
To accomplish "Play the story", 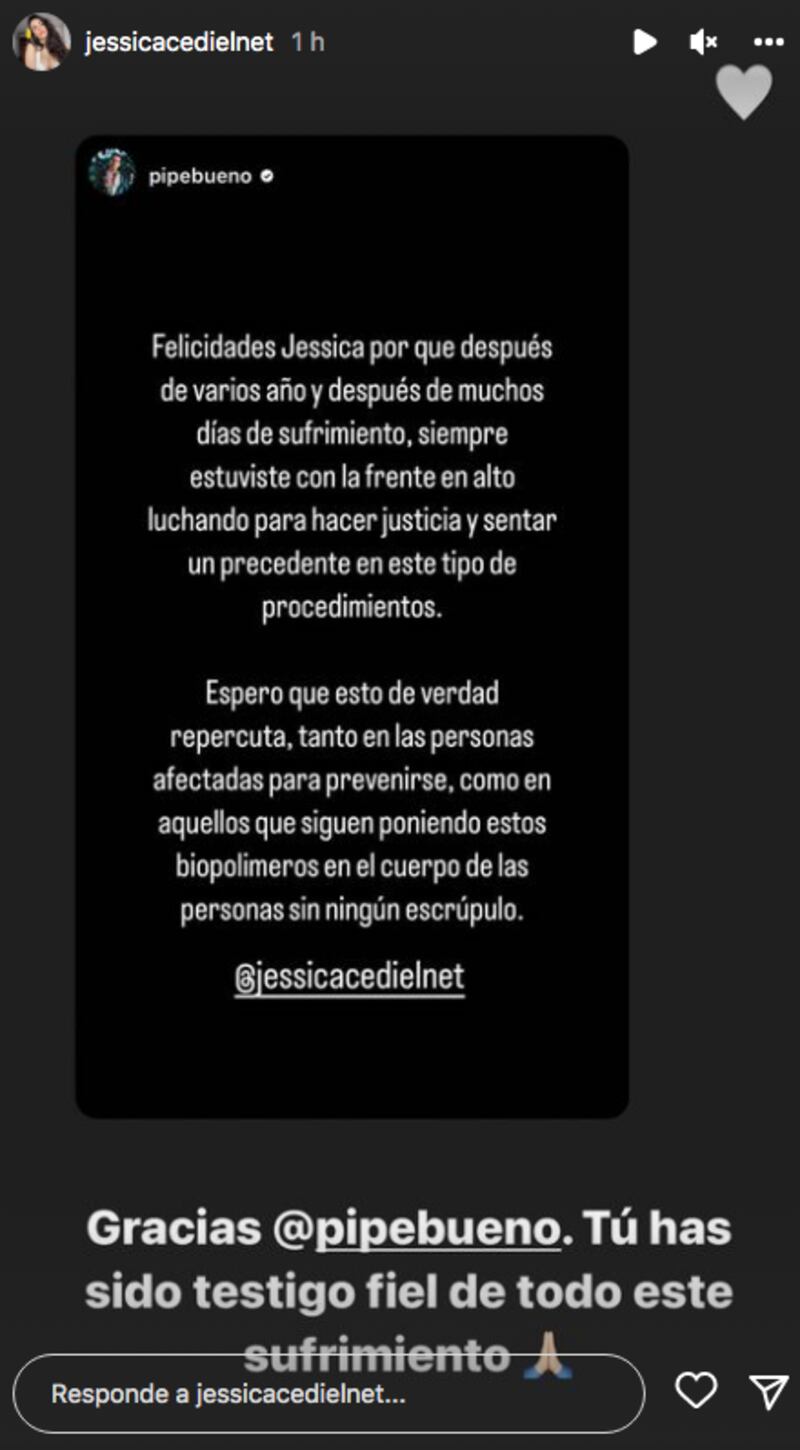I will point(645,42).
